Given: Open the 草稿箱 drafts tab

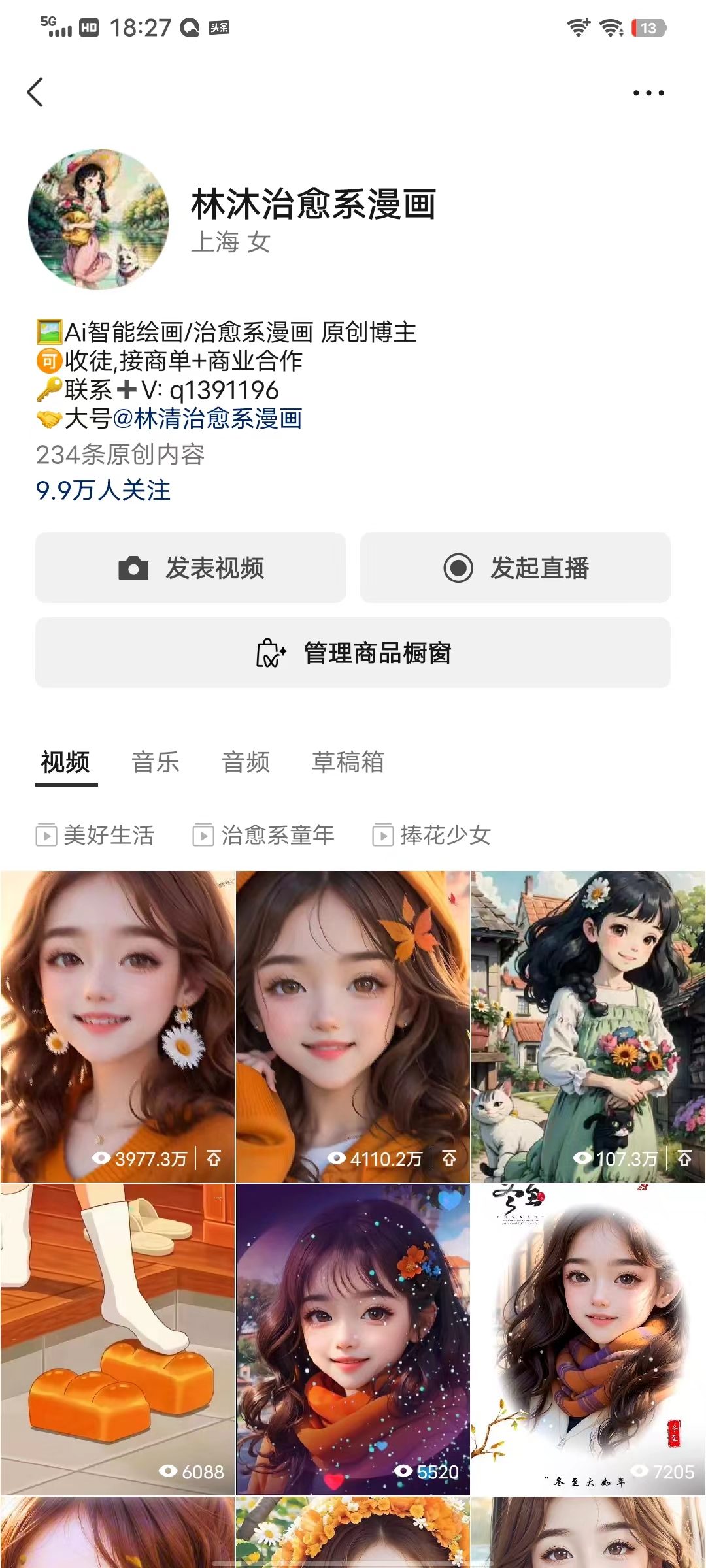Looking at the screenshot, I should (x=348, y=762).
